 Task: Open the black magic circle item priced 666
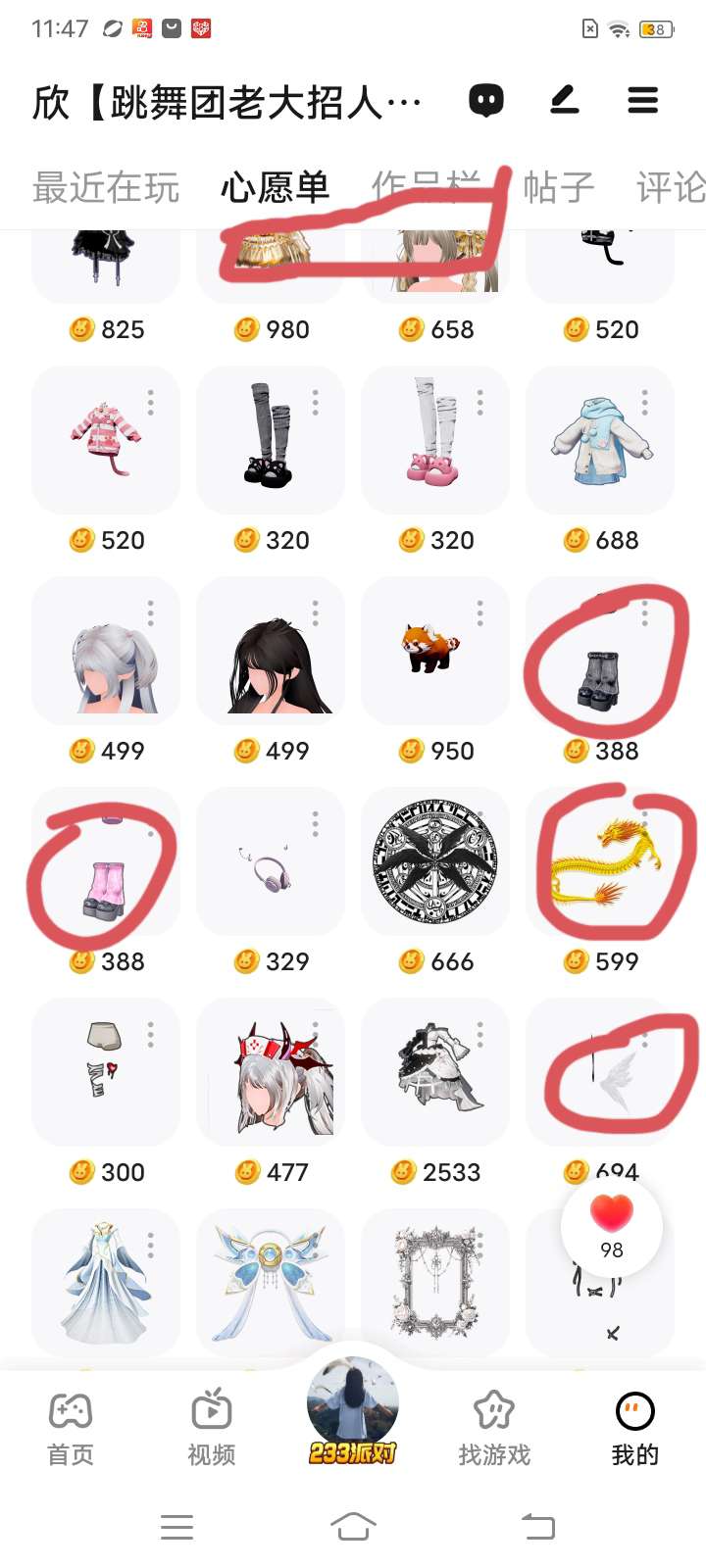[x=435, y=862]
